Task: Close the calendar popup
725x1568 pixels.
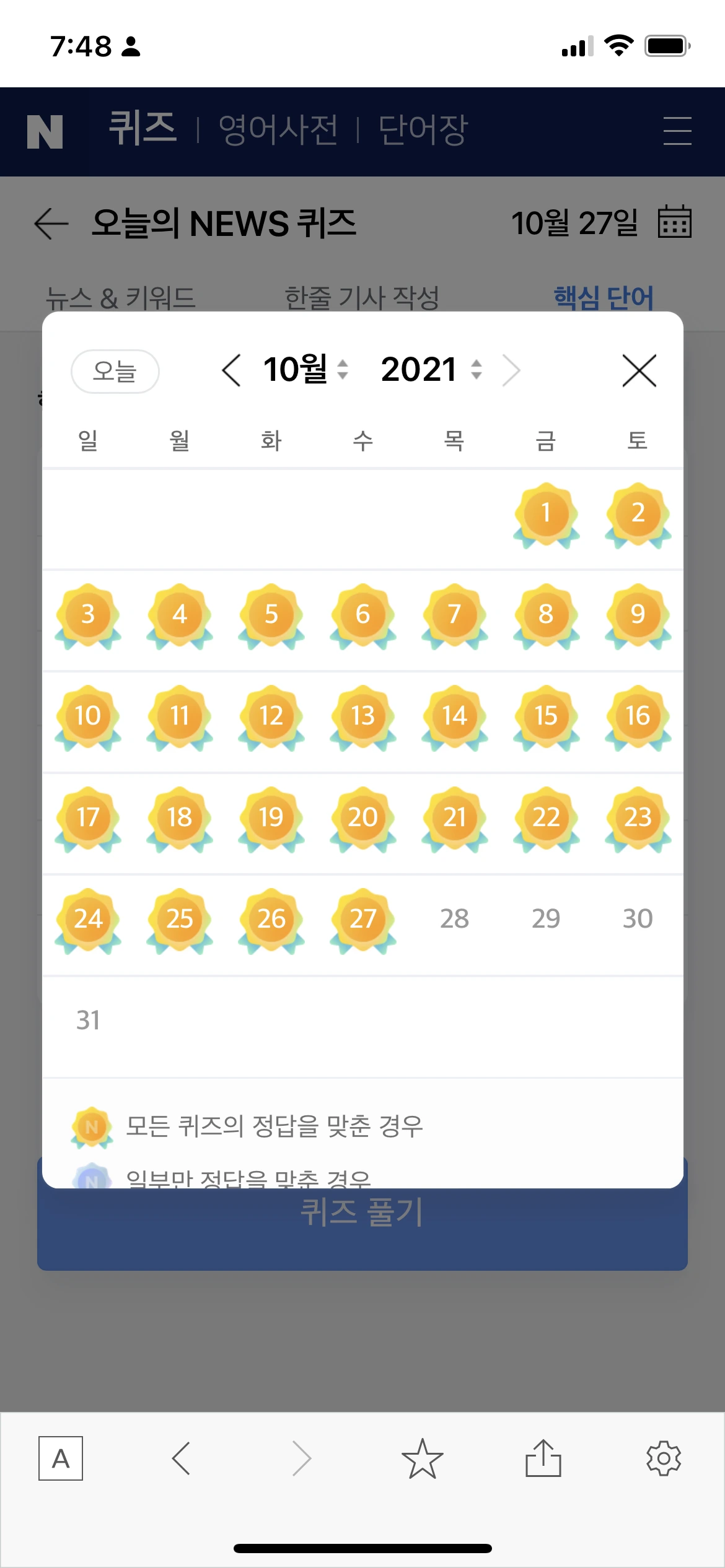Action: click(639, 371)
